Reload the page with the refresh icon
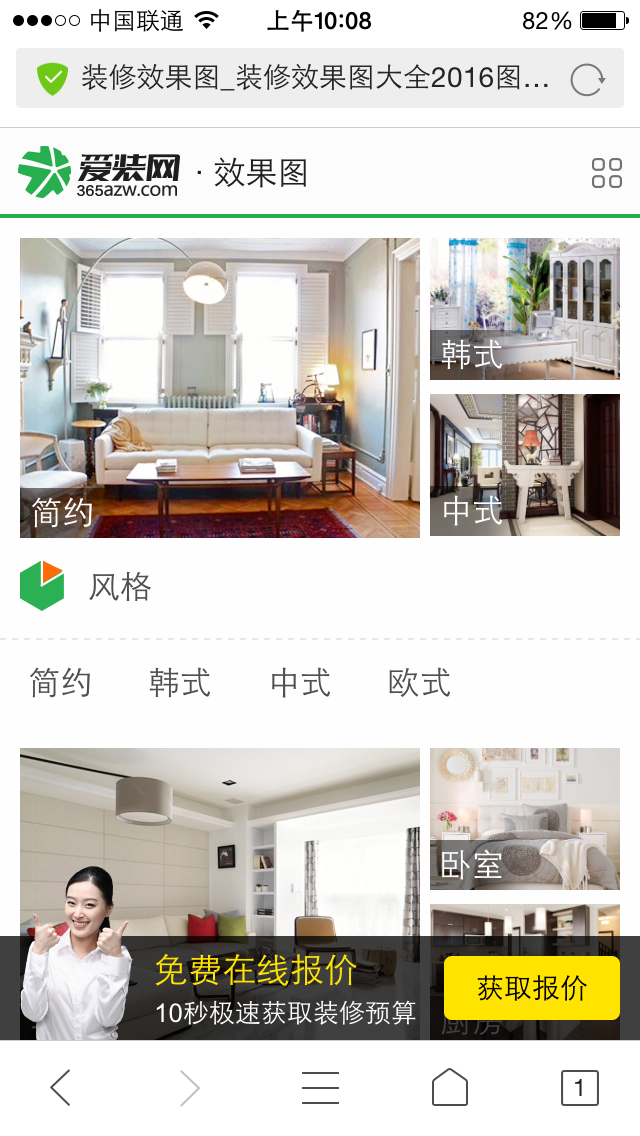This screenshot has width=640, height=1136. 587,79
